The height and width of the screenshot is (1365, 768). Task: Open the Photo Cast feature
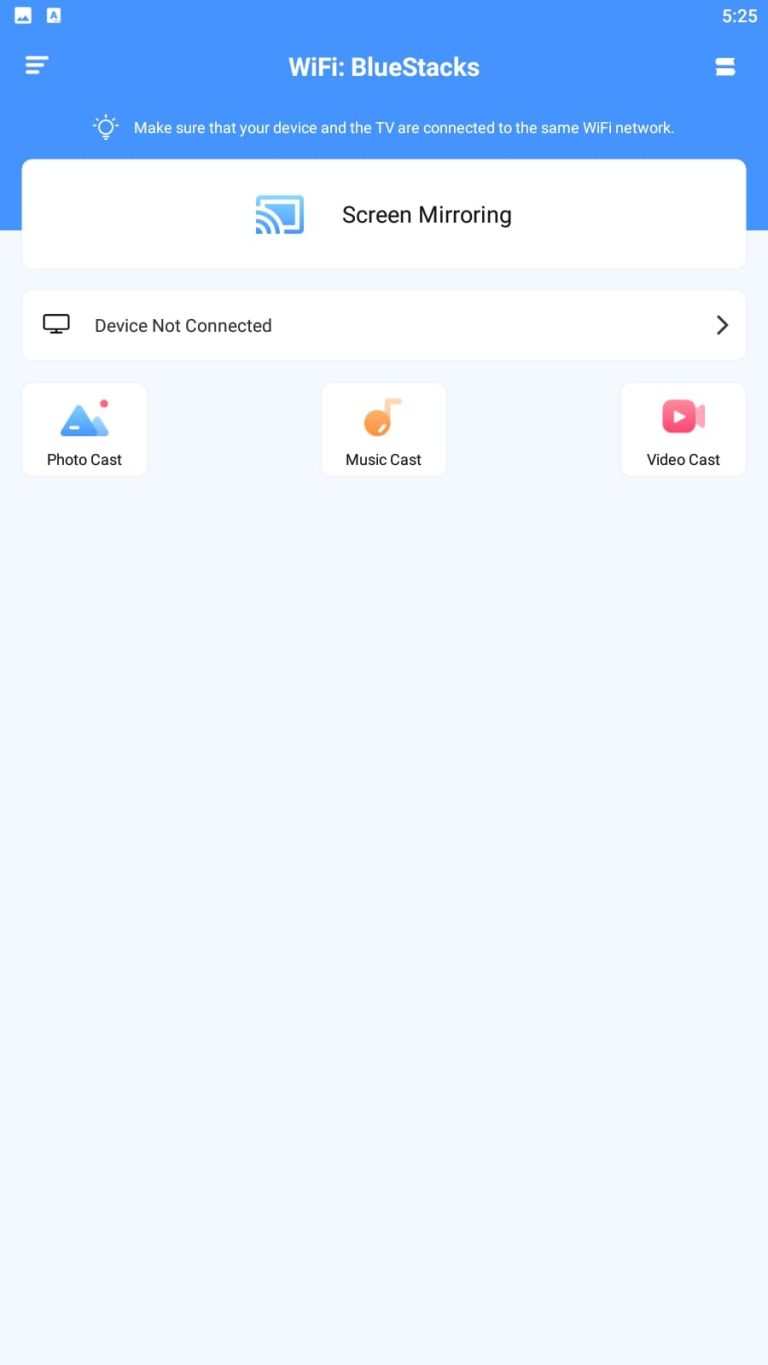(84, 428)
